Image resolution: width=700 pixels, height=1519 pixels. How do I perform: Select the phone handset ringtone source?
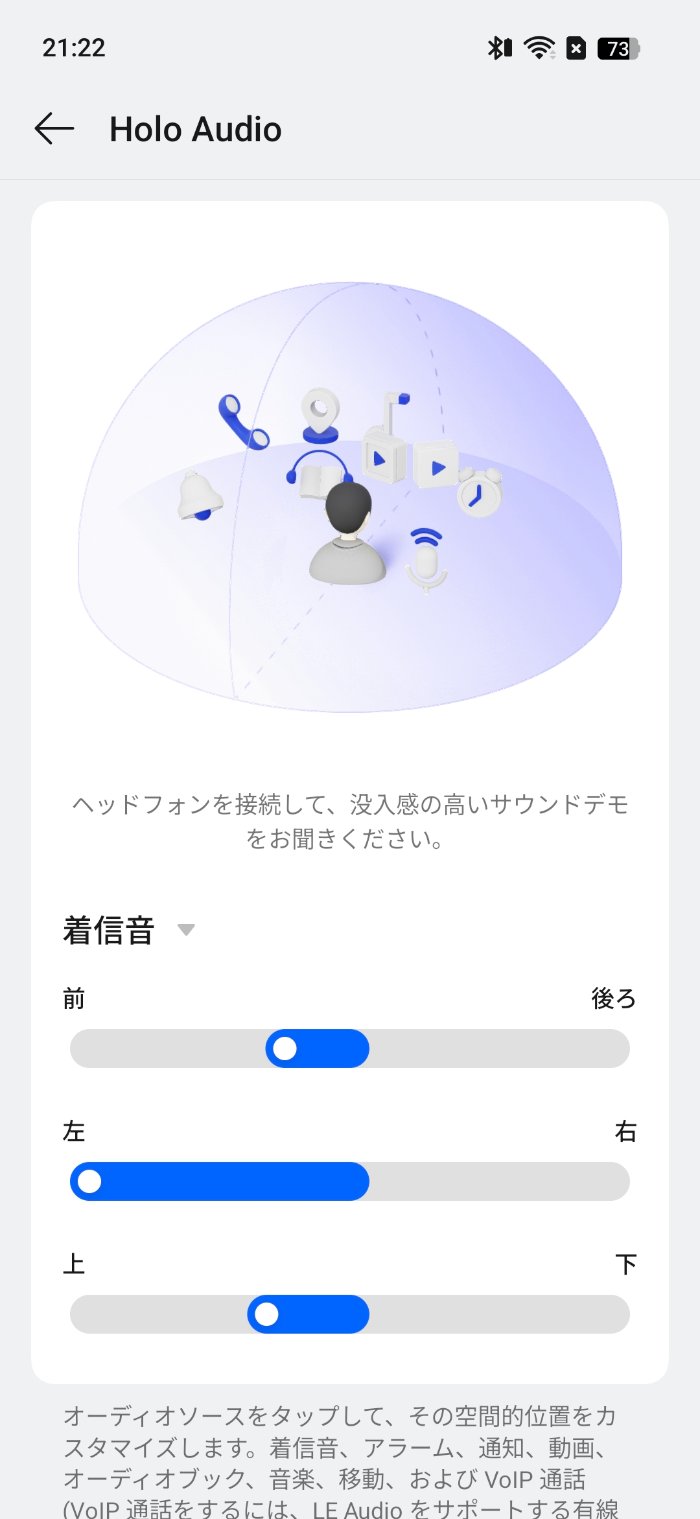pos(243,421)
